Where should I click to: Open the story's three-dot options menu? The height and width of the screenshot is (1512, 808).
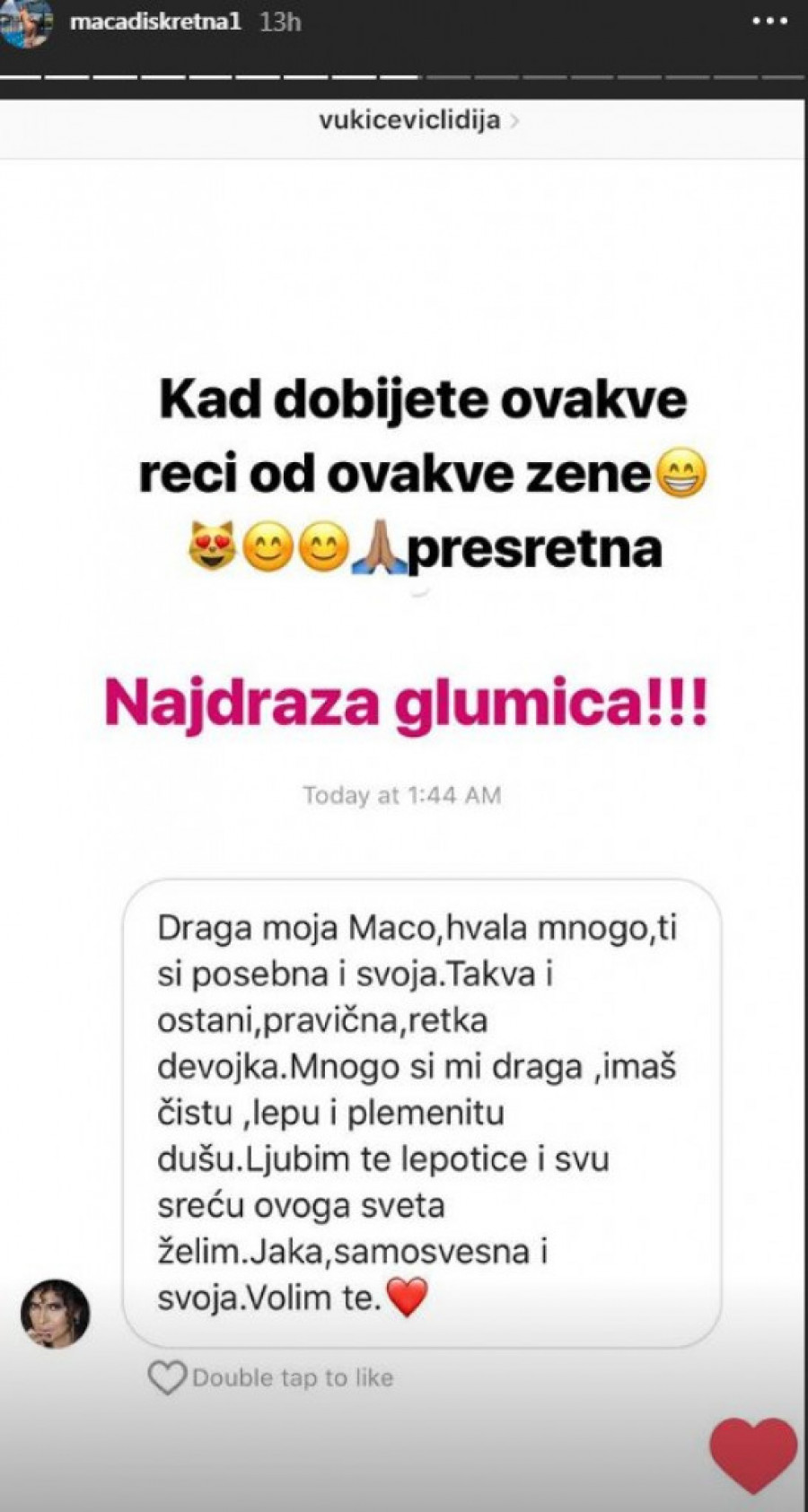(769, 22)
